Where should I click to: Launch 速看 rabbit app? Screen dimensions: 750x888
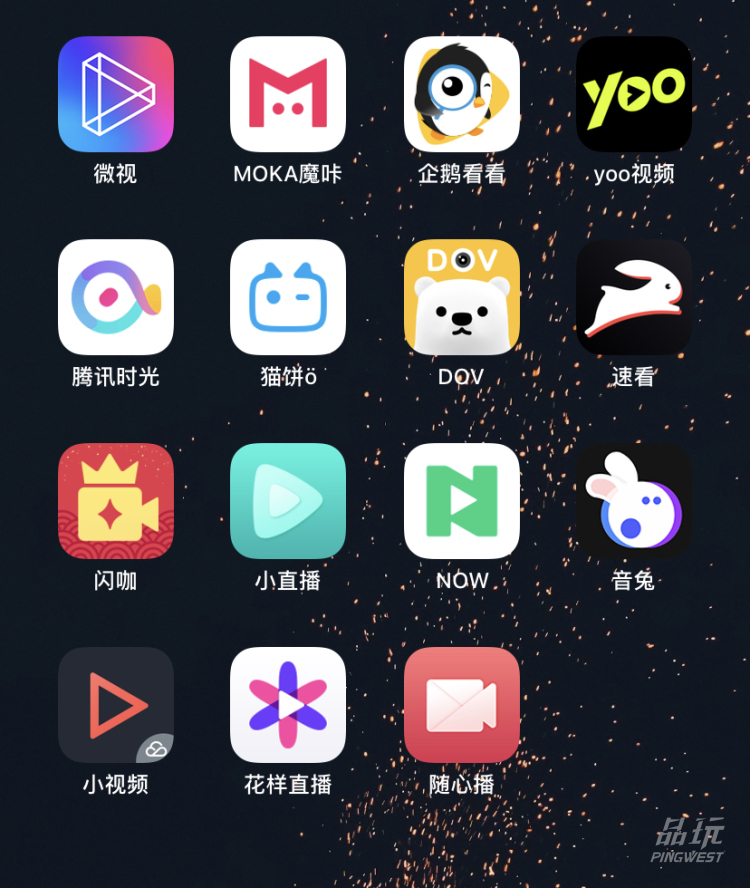[x=634, y=297]
